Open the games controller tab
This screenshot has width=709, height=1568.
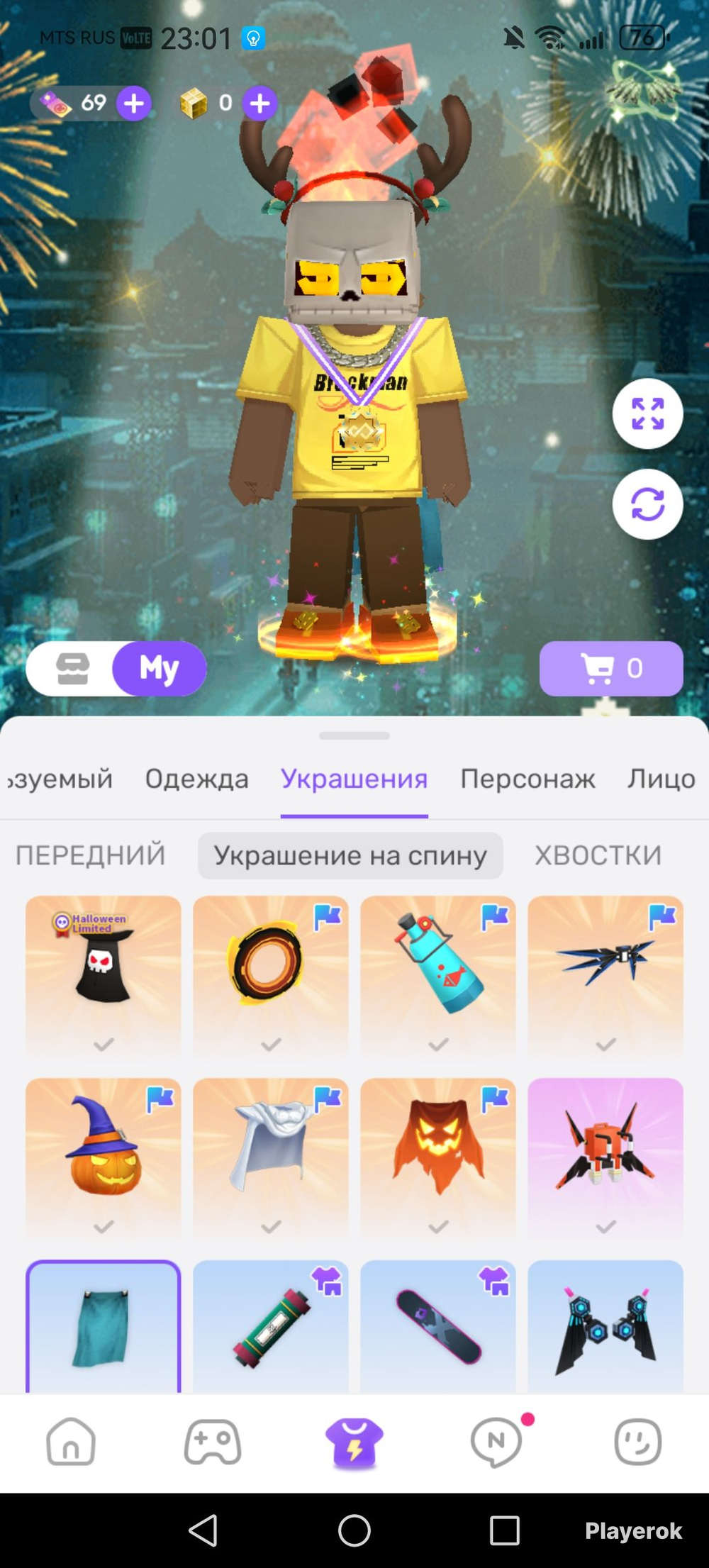tap(213, 1442)
